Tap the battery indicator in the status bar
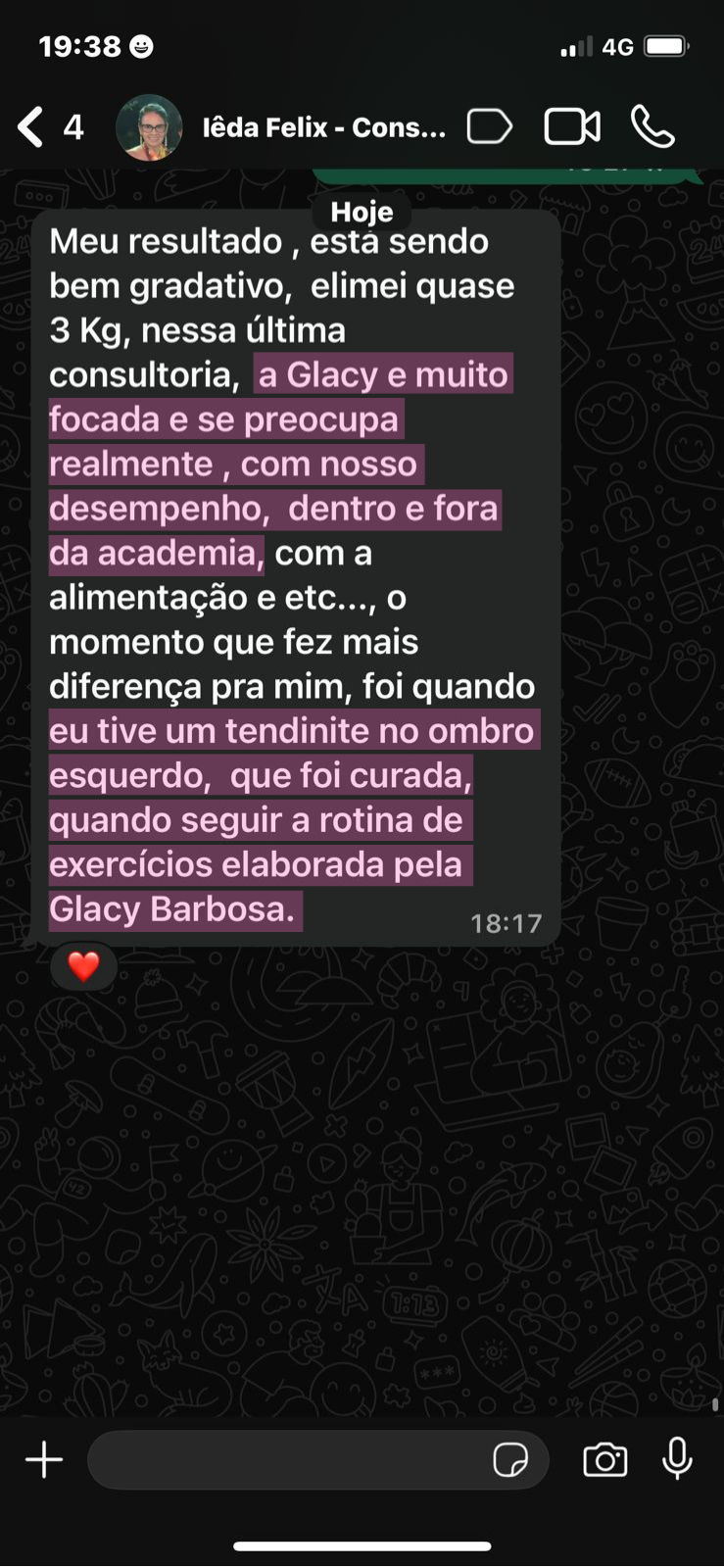Viewport: 724px width, 1568px height. [x=664, y=43]
